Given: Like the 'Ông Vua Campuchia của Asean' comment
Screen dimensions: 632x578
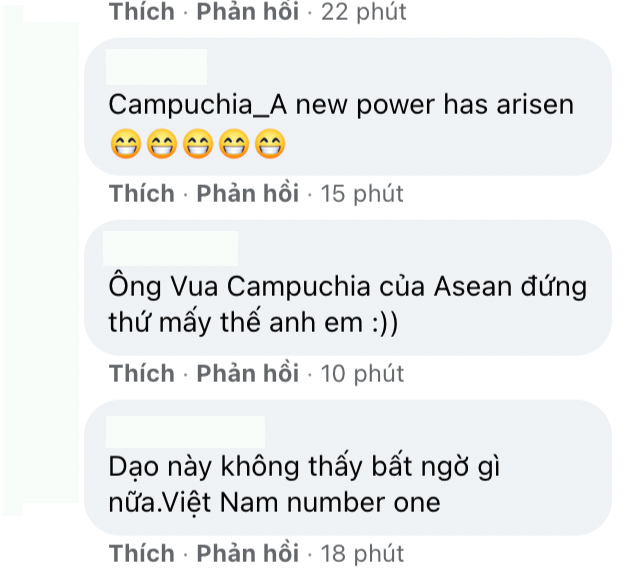Looking at the screenshot, I should [141, 373].
